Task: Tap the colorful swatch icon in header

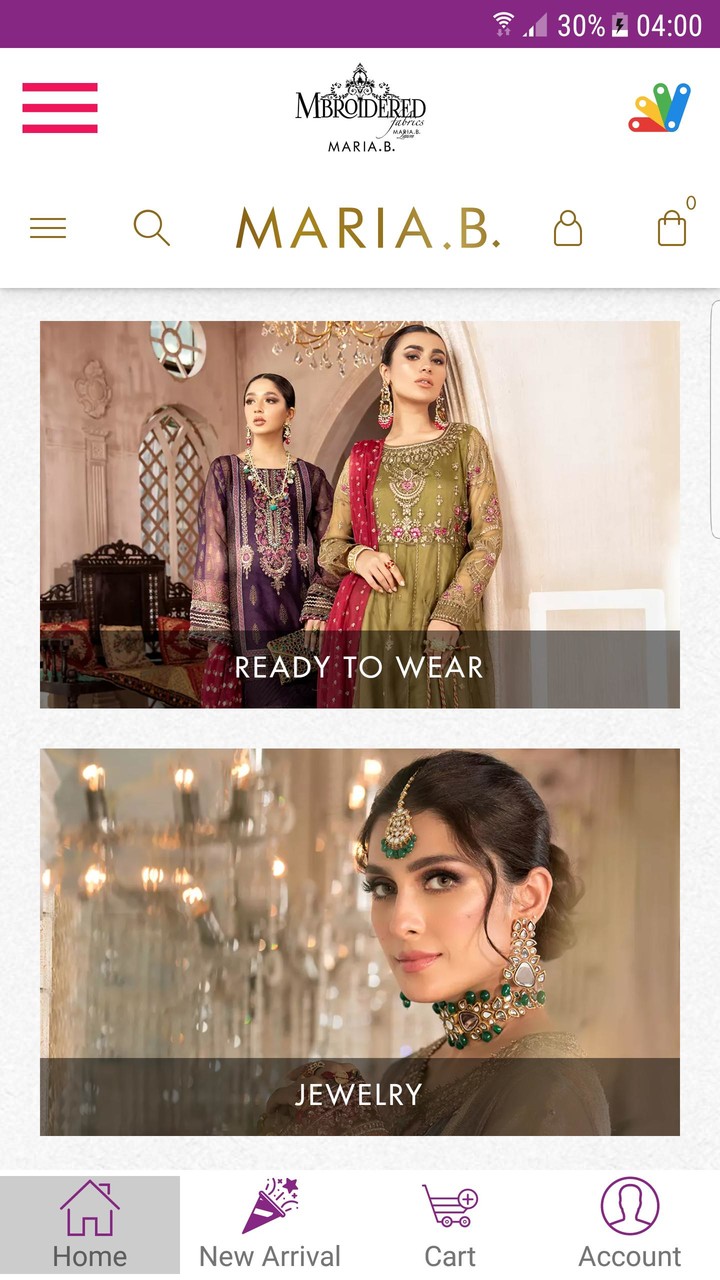Action: point(660,108)
